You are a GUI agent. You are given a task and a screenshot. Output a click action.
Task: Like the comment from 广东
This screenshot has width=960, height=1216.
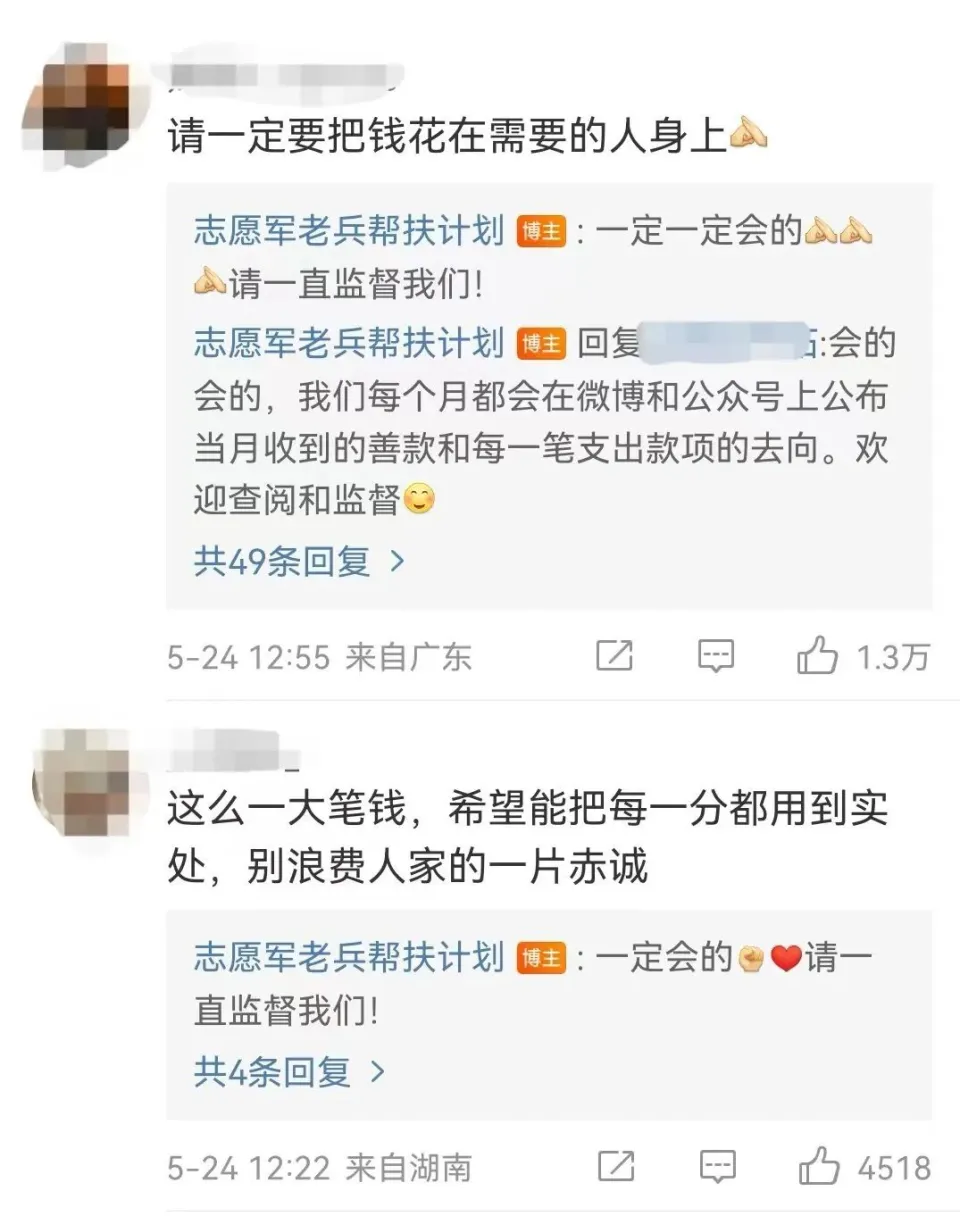click(818, 657)
